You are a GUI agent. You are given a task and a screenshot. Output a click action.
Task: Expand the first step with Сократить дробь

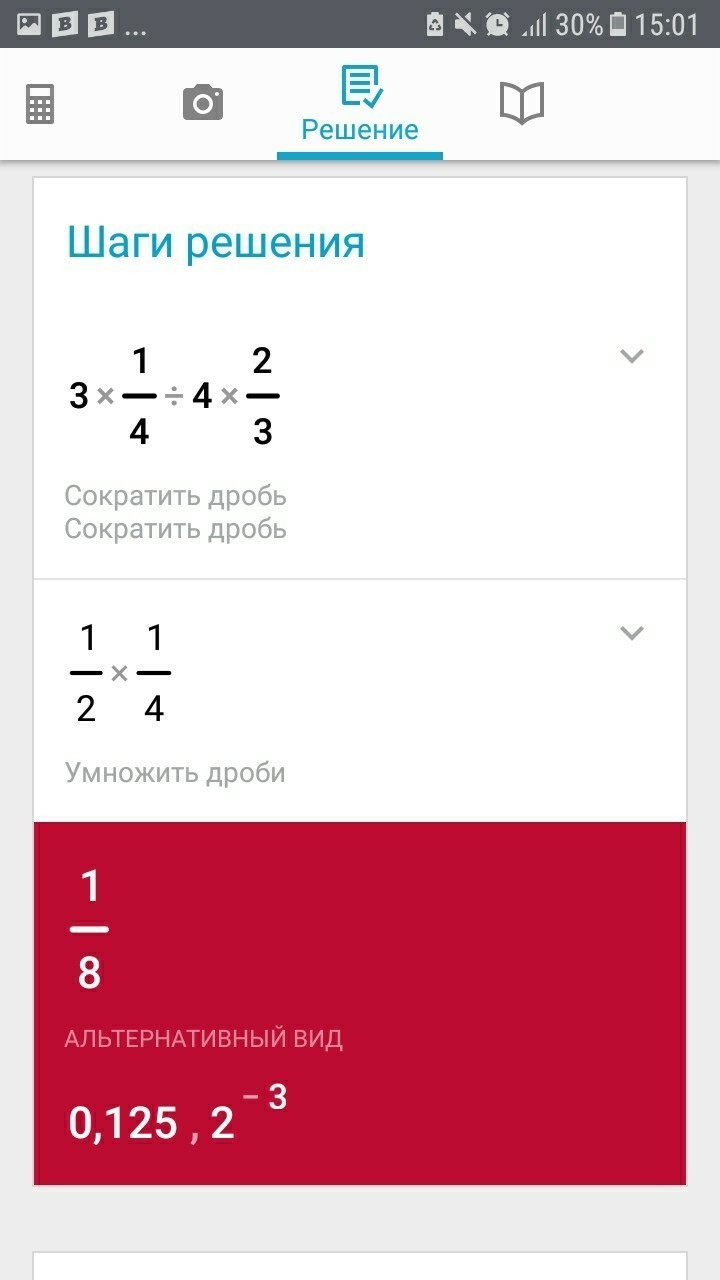pyautogui.click(x=631, y=356)
